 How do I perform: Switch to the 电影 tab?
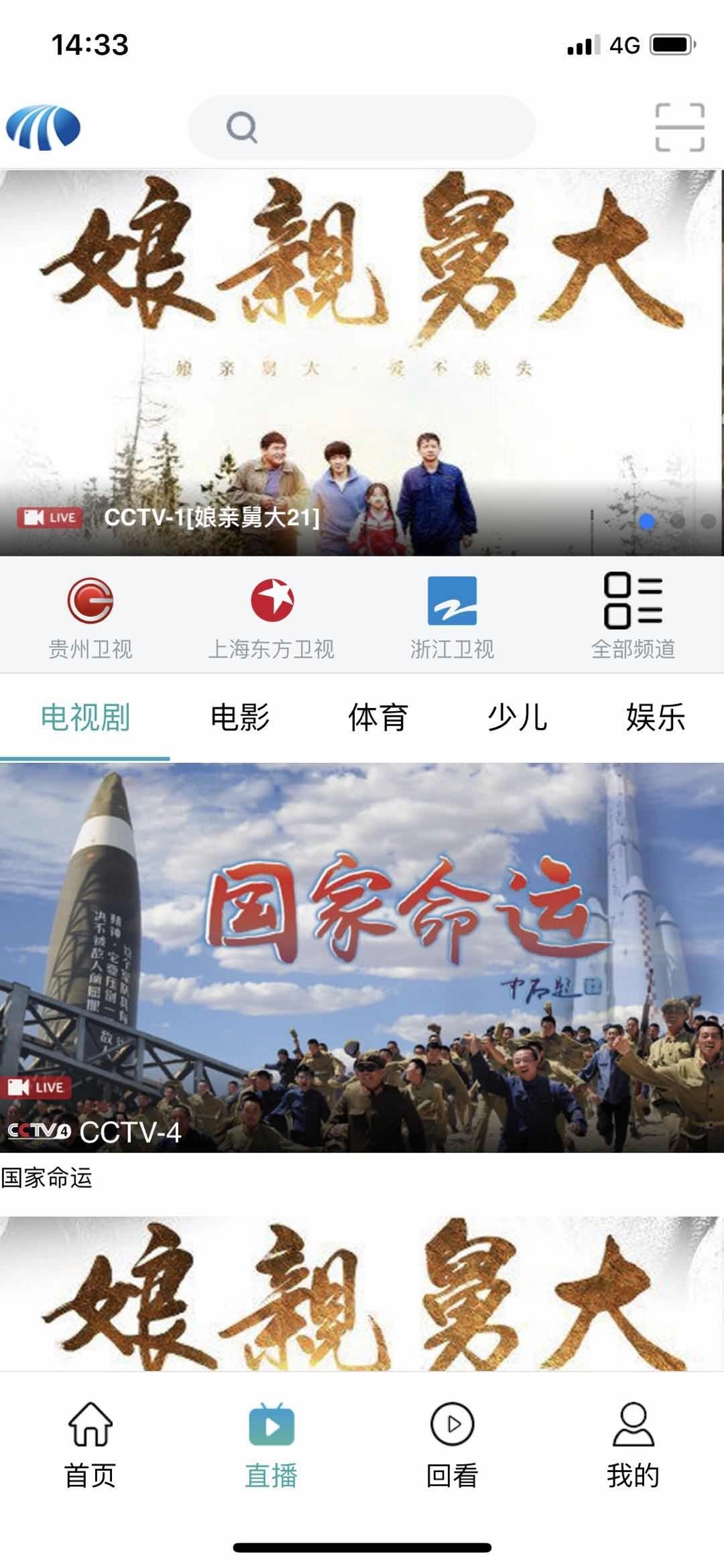(240, 717)
